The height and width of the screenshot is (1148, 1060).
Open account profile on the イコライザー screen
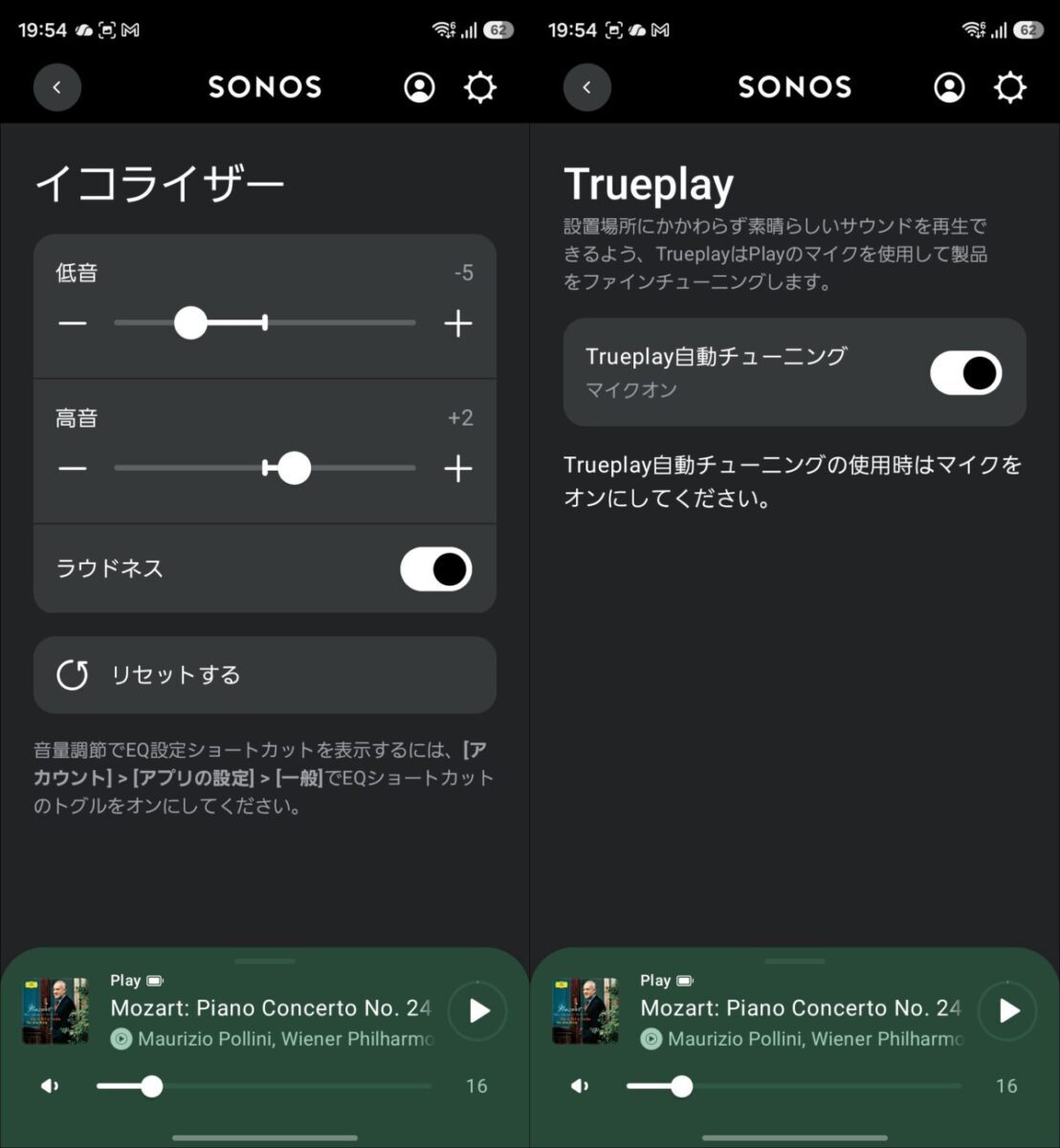(x=419, y=88)
